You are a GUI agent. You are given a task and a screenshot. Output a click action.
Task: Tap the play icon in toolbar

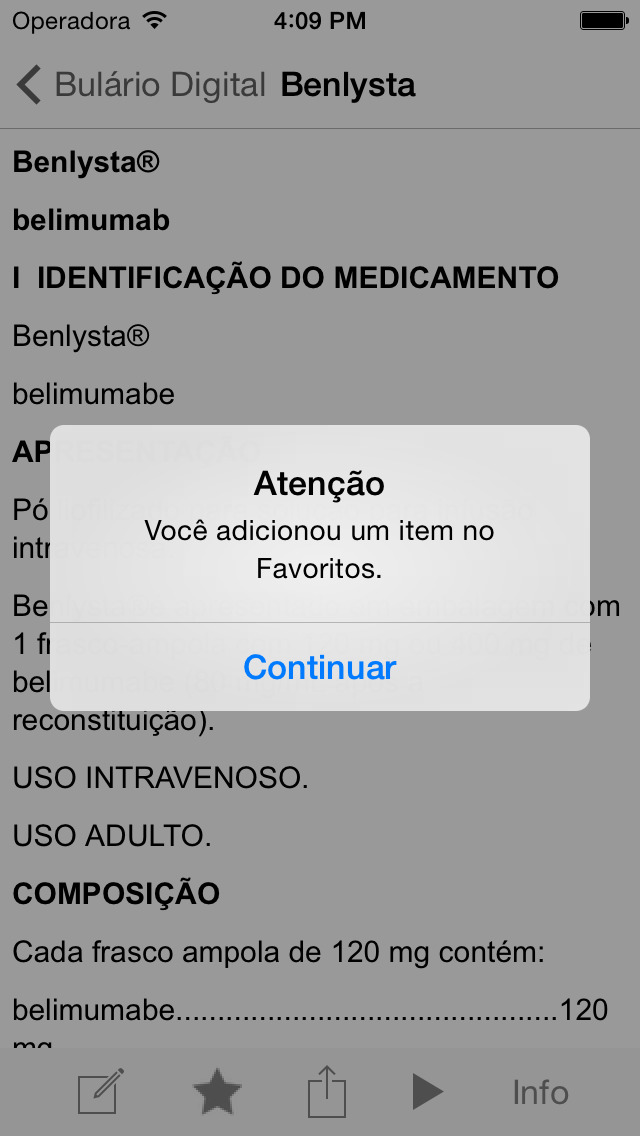(x=428, y=1091)
